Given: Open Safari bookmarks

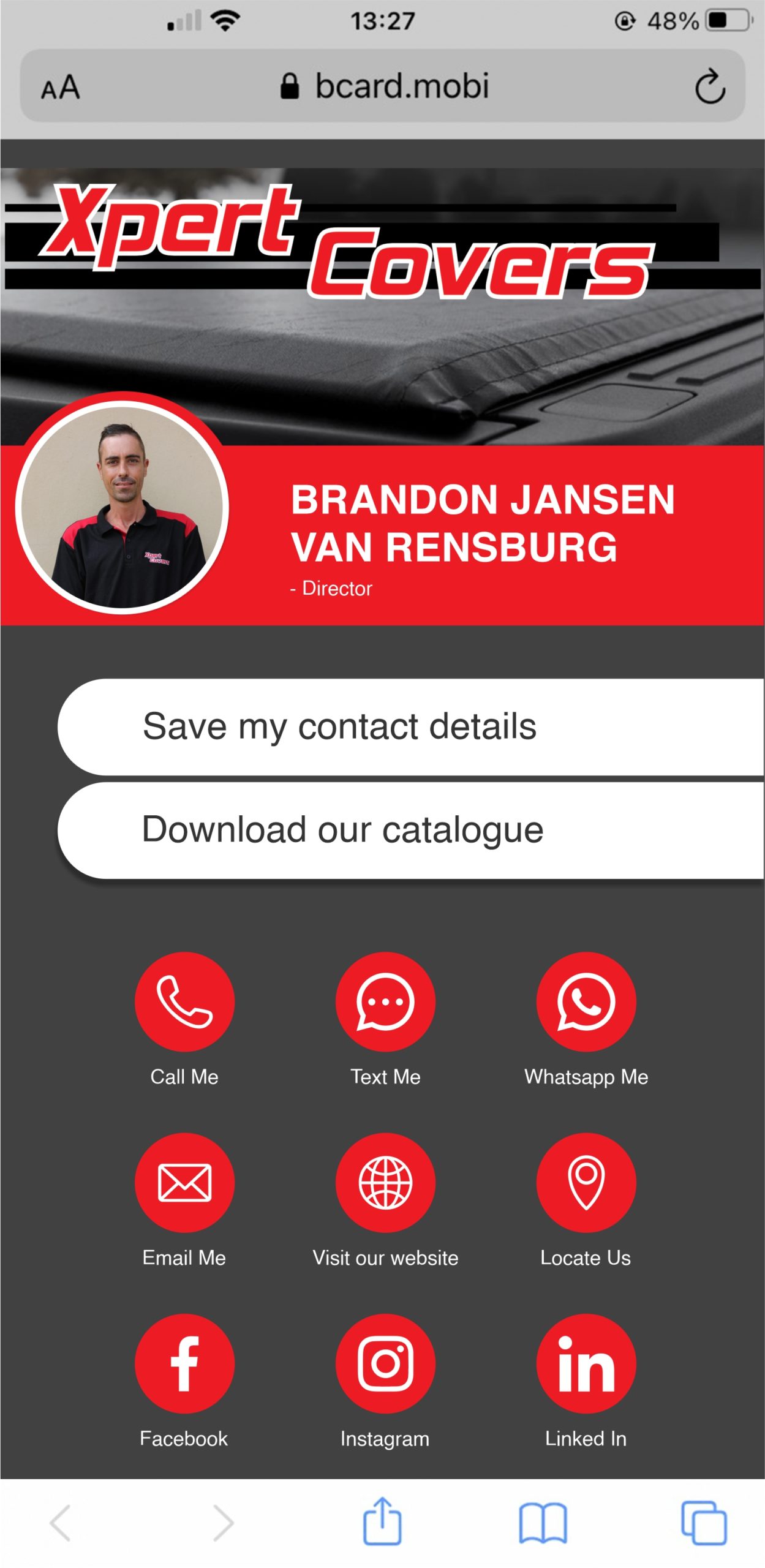Looking at the screenshot, I should (x=543, y=1522).
